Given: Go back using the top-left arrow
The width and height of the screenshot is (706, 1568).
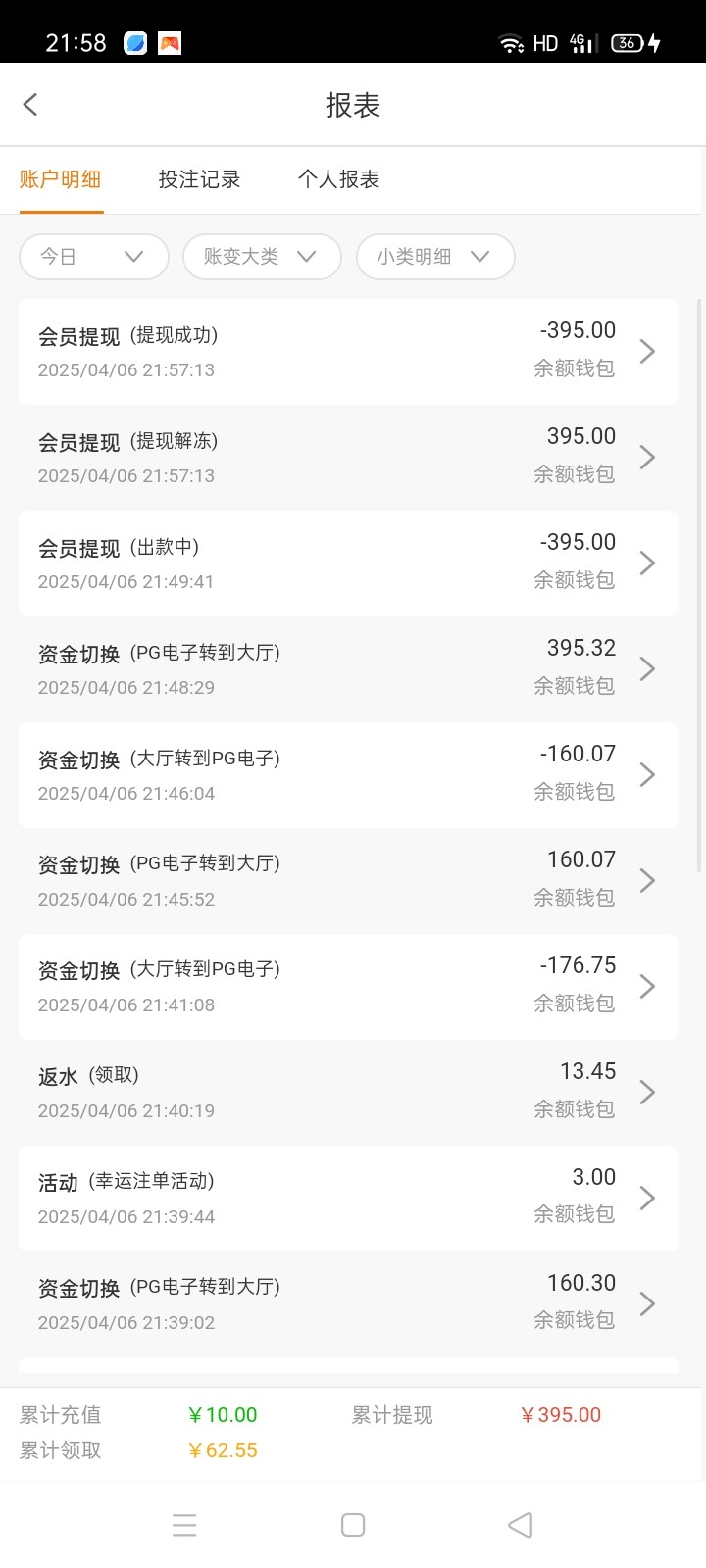Looking at the screenshot, I should 30,105.
